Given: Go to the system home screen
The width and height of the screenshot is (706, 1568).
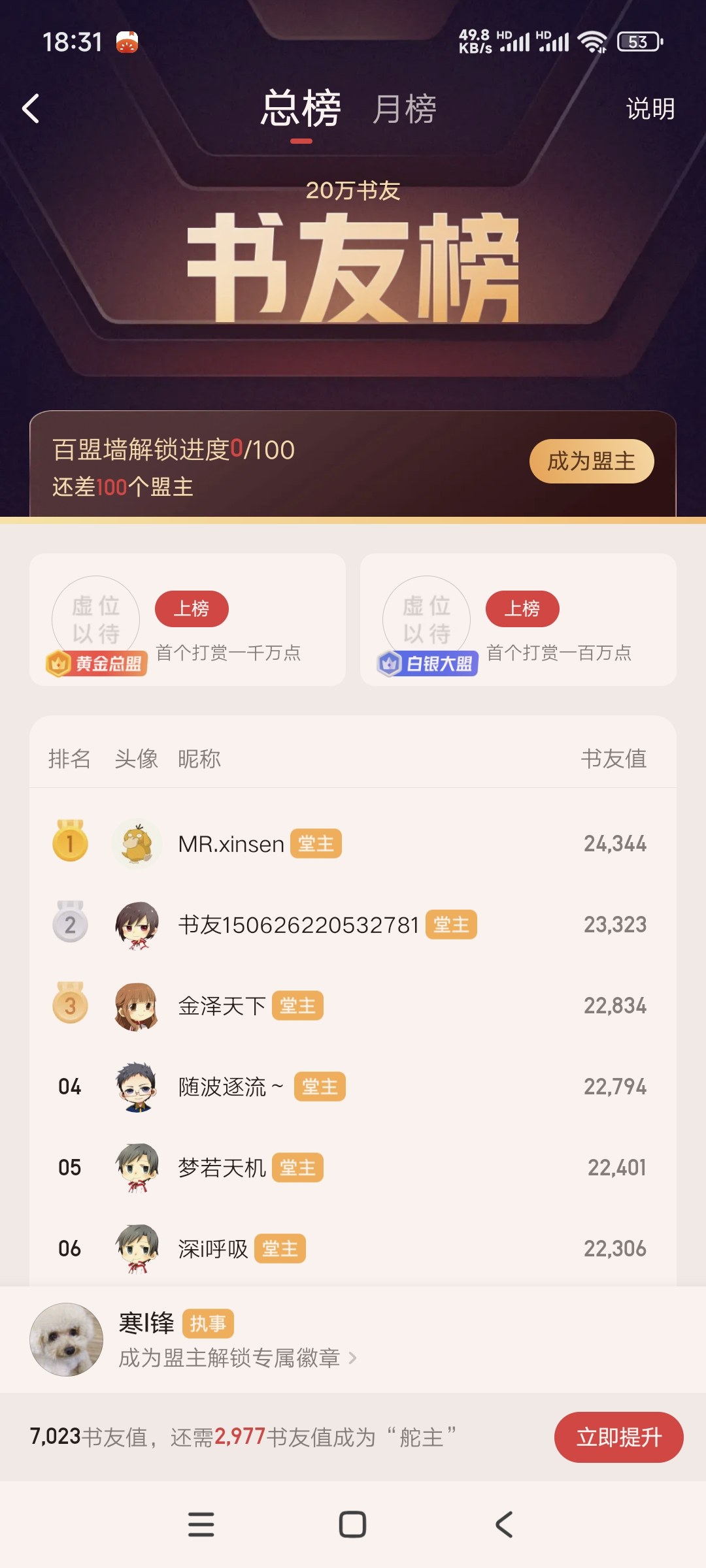Looking at the screenshot, I should (x=352, y=1524).
